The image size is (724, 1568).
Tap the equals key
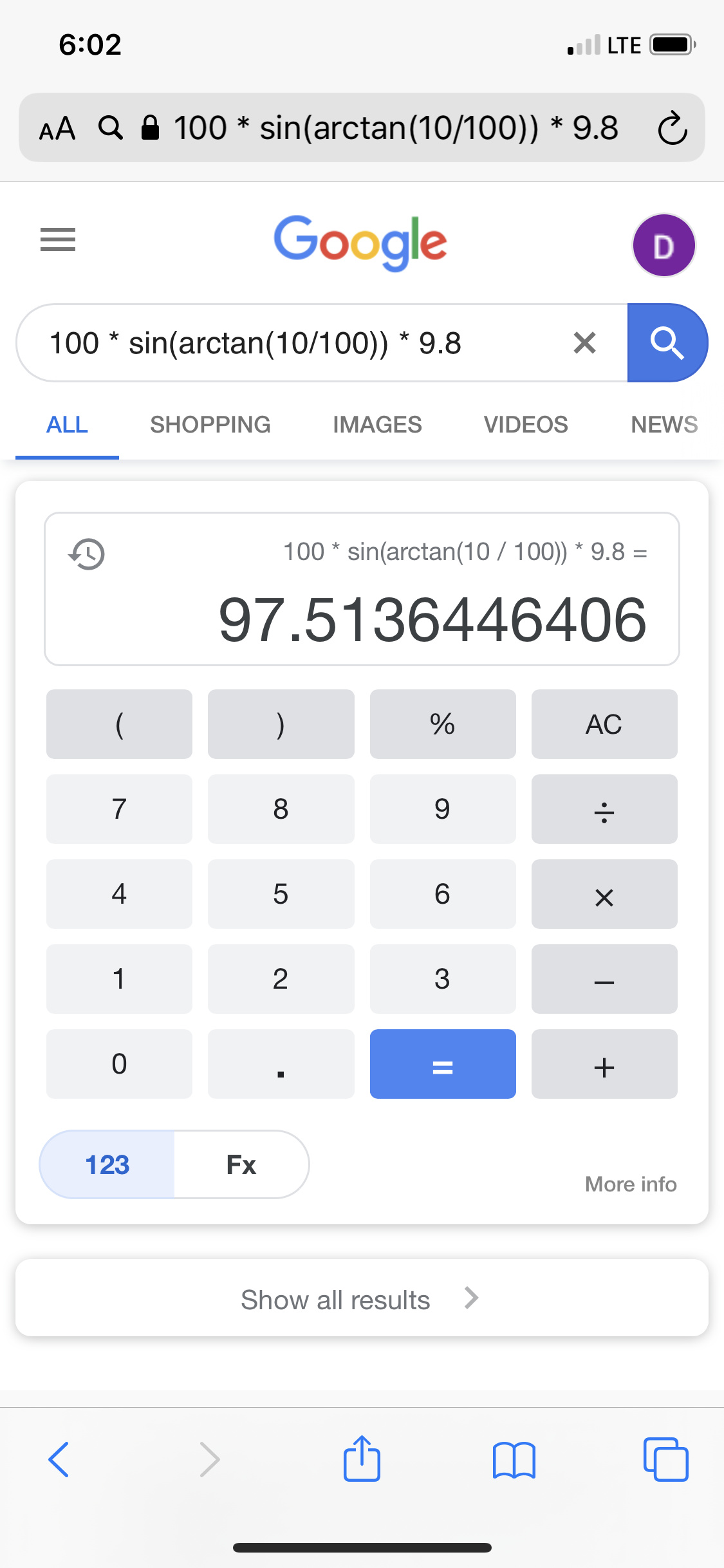[x=443, y=1065]
